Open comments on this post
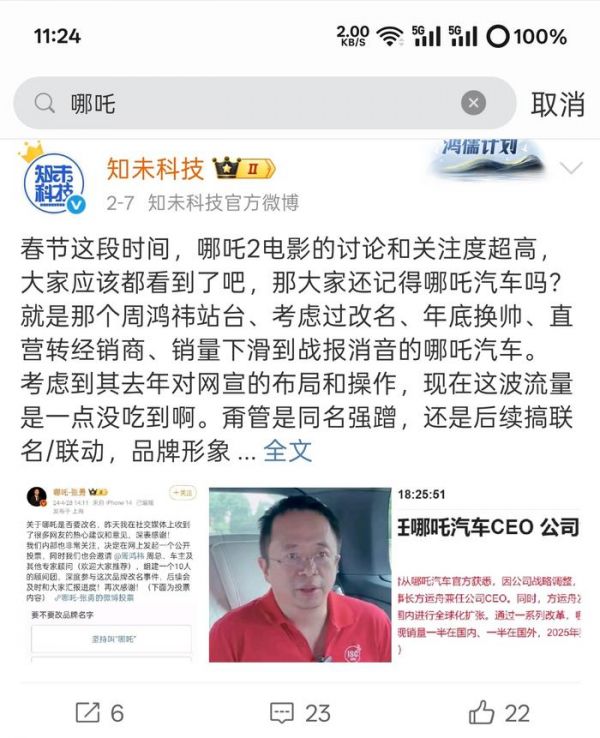The height and width of the screenshot is (738, 600). (299, 712)
